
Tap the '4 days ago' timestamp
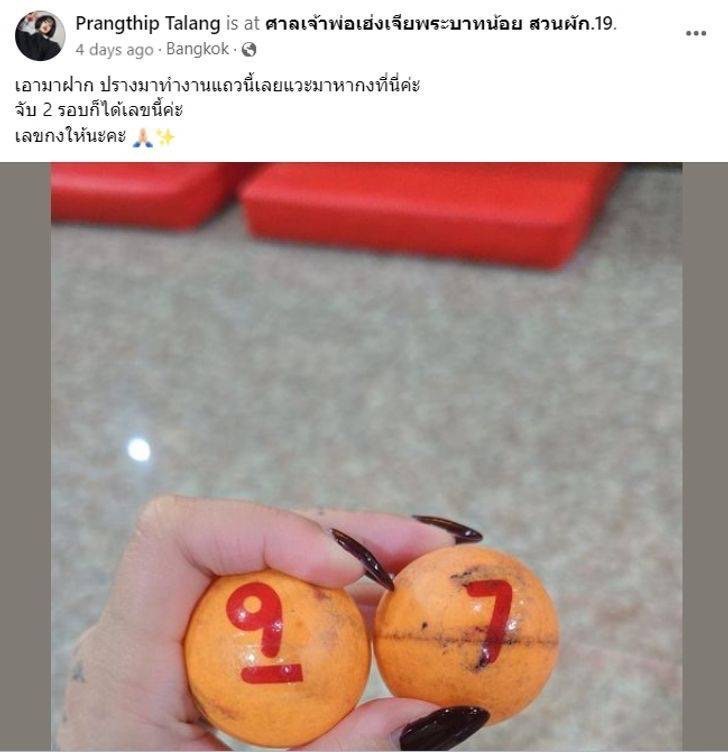(x=115, y=48)
